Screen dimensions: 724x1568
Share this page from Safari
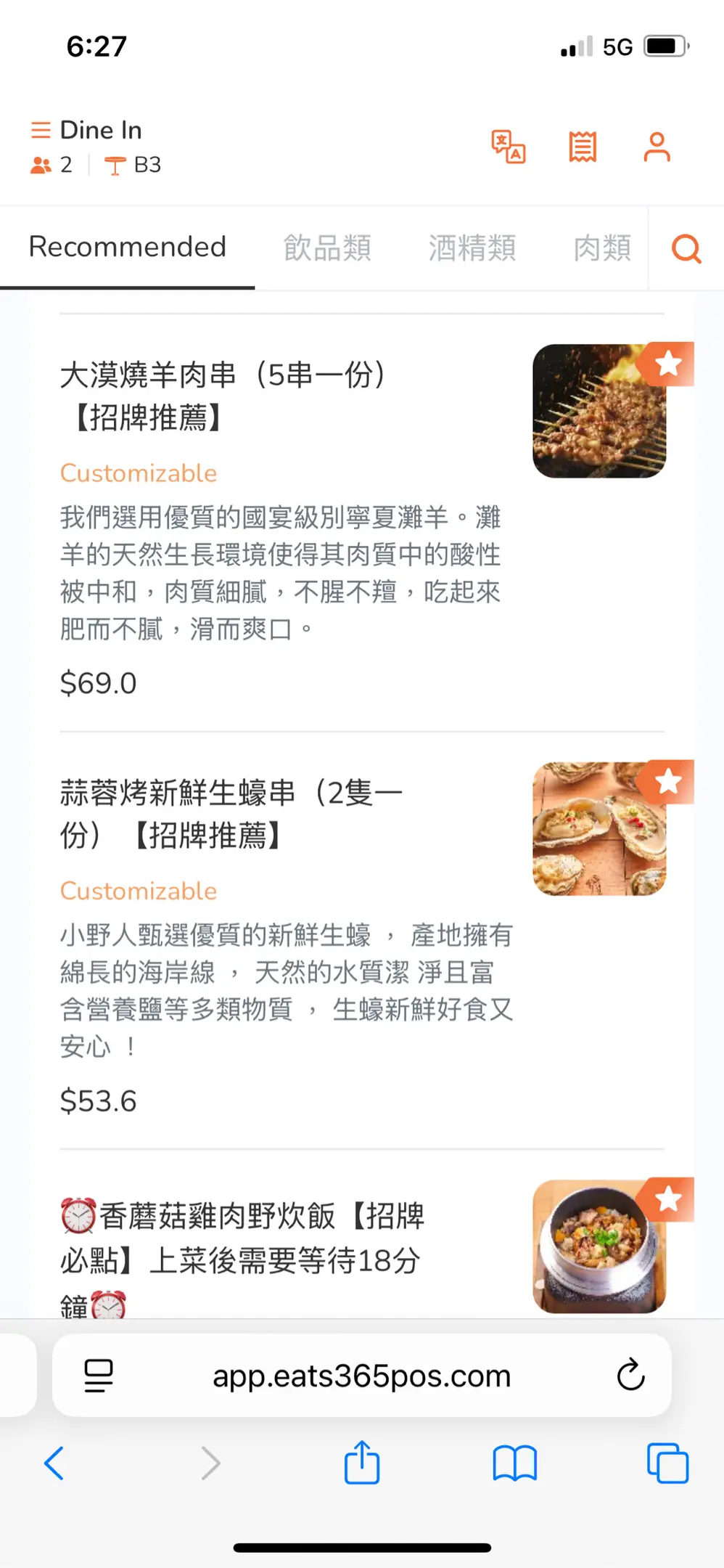[x=362, y=1463]
